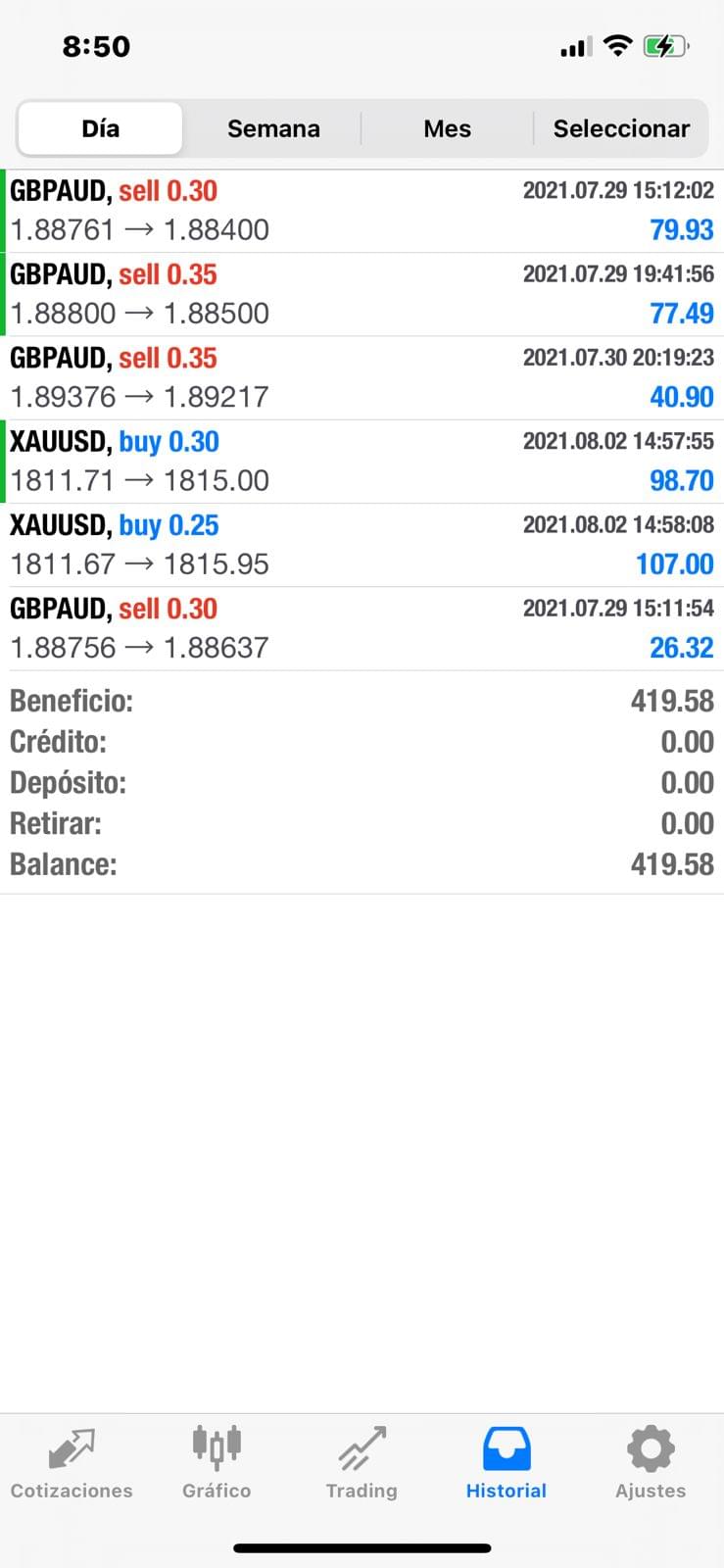Switch to the Semana period
724x1568 pixels.
click(x=273, y=128)
